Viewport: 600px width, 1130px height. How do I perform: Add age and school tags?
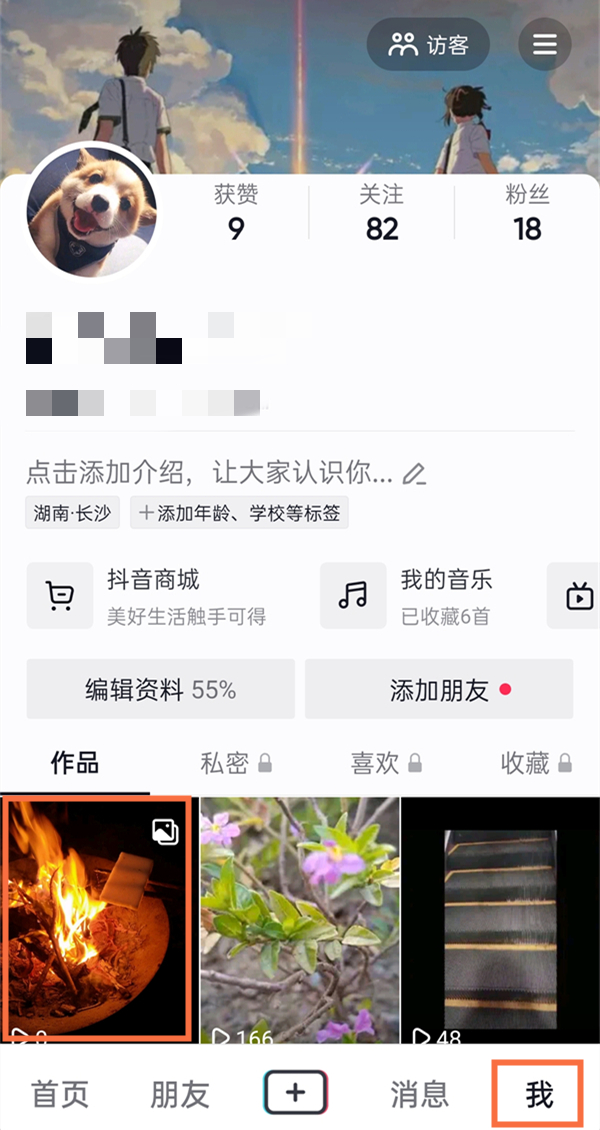click(239, 514)
